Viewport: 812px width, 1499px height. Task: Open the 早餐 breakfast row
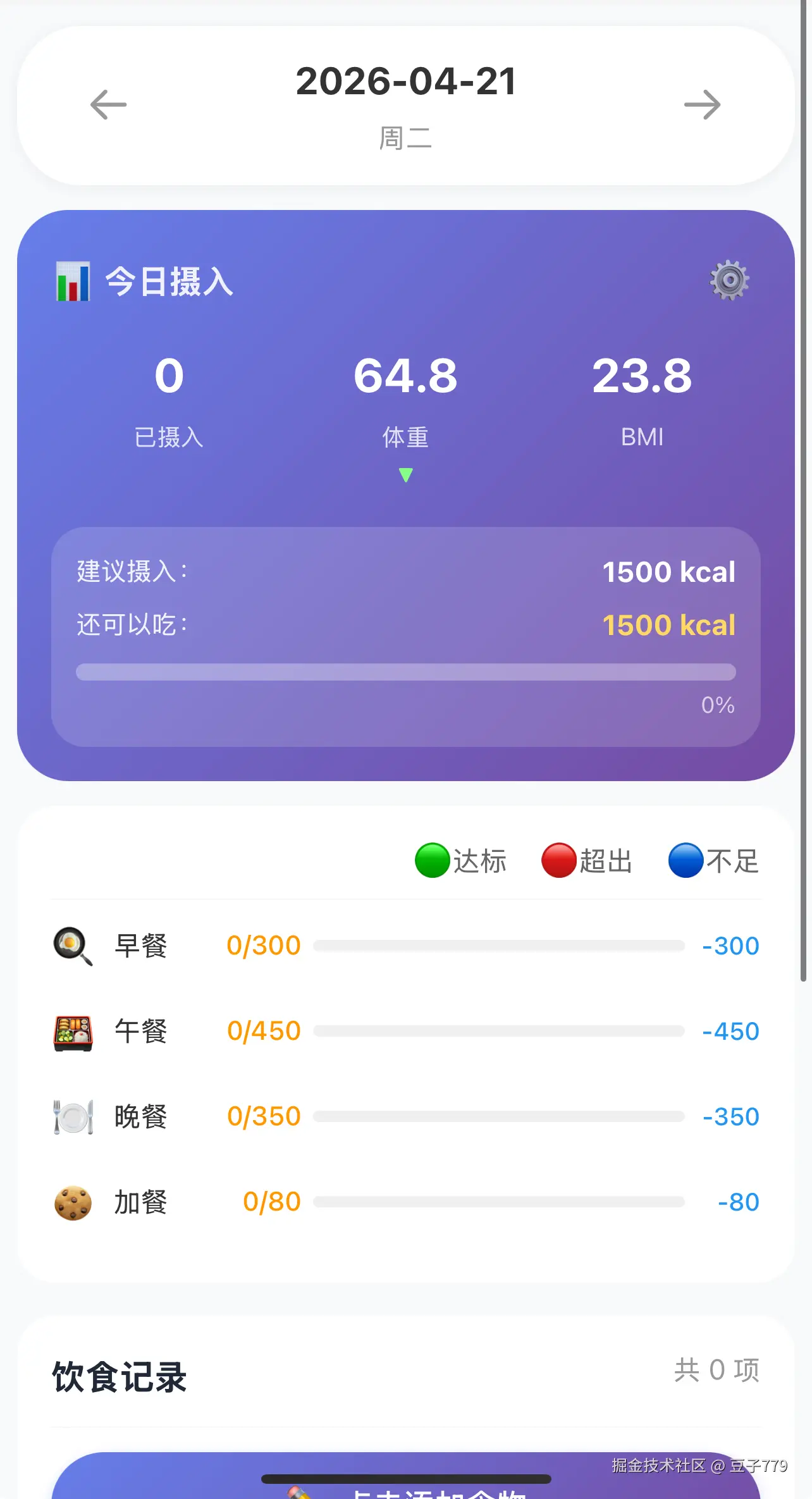pos(405,946)
